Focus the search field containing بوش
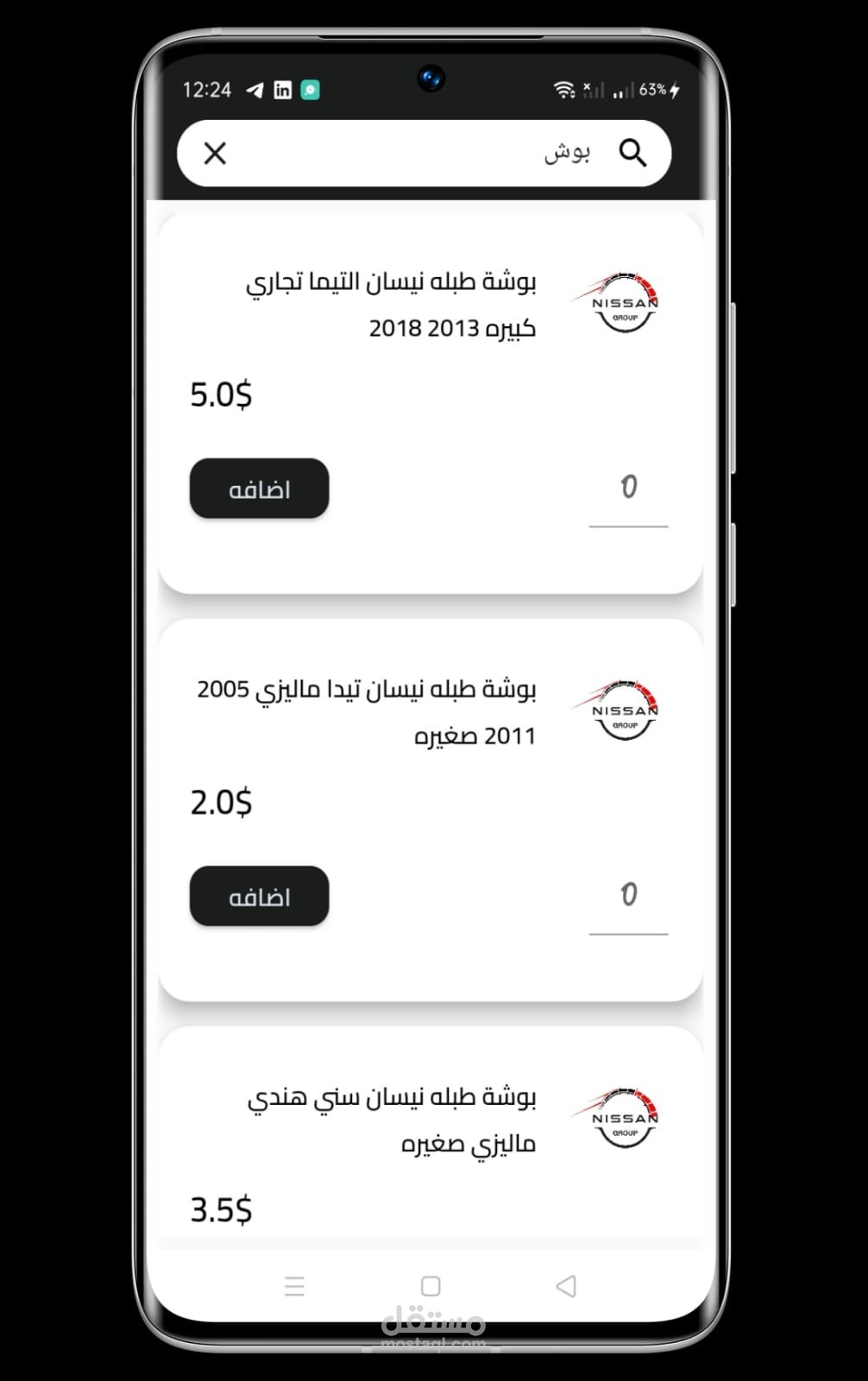The width and height of the screenshot is (868, 1381). tap(425, 154)
